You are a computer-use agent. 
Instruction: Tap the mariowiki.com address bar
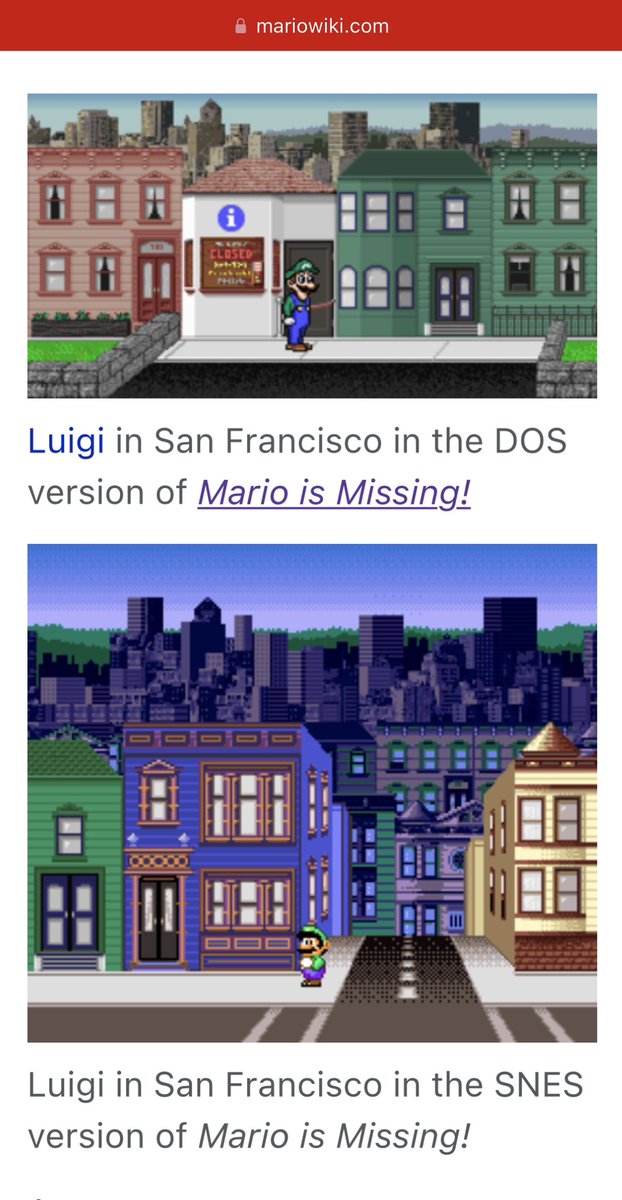311,26
